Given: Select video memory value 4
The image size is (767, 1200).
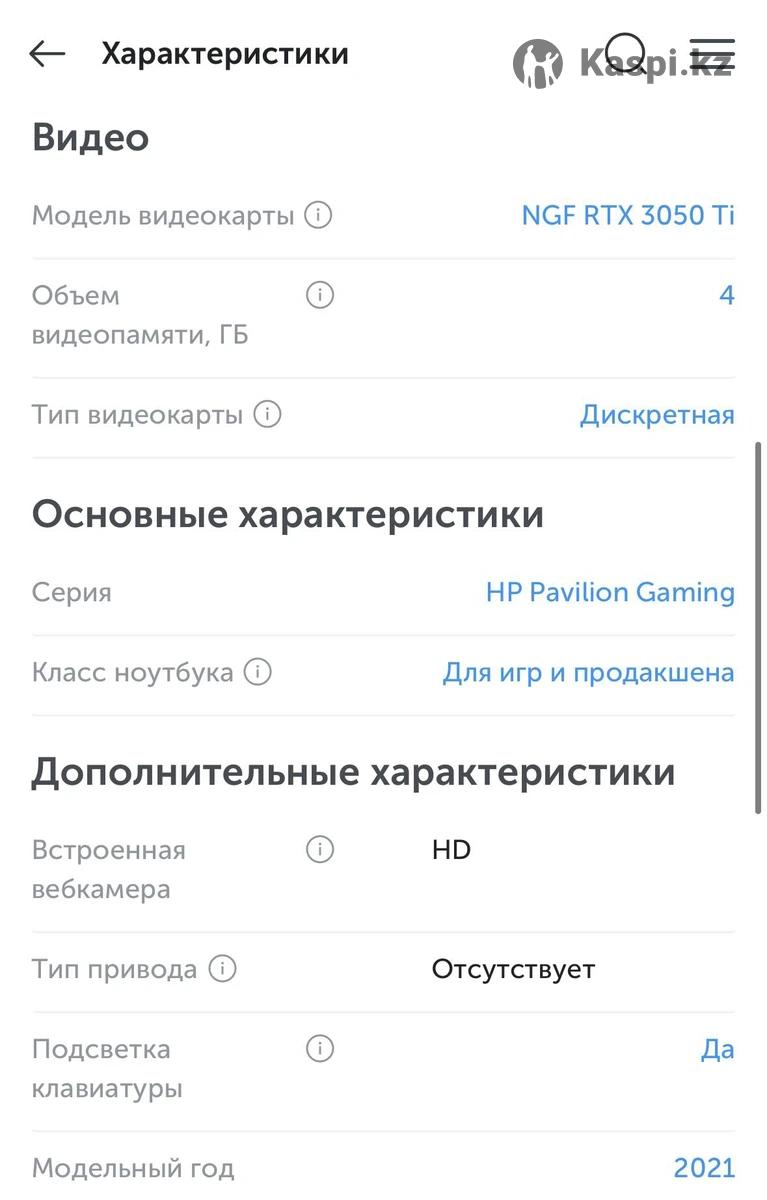Looking at the screenshot, I should (x=727, y=295).
